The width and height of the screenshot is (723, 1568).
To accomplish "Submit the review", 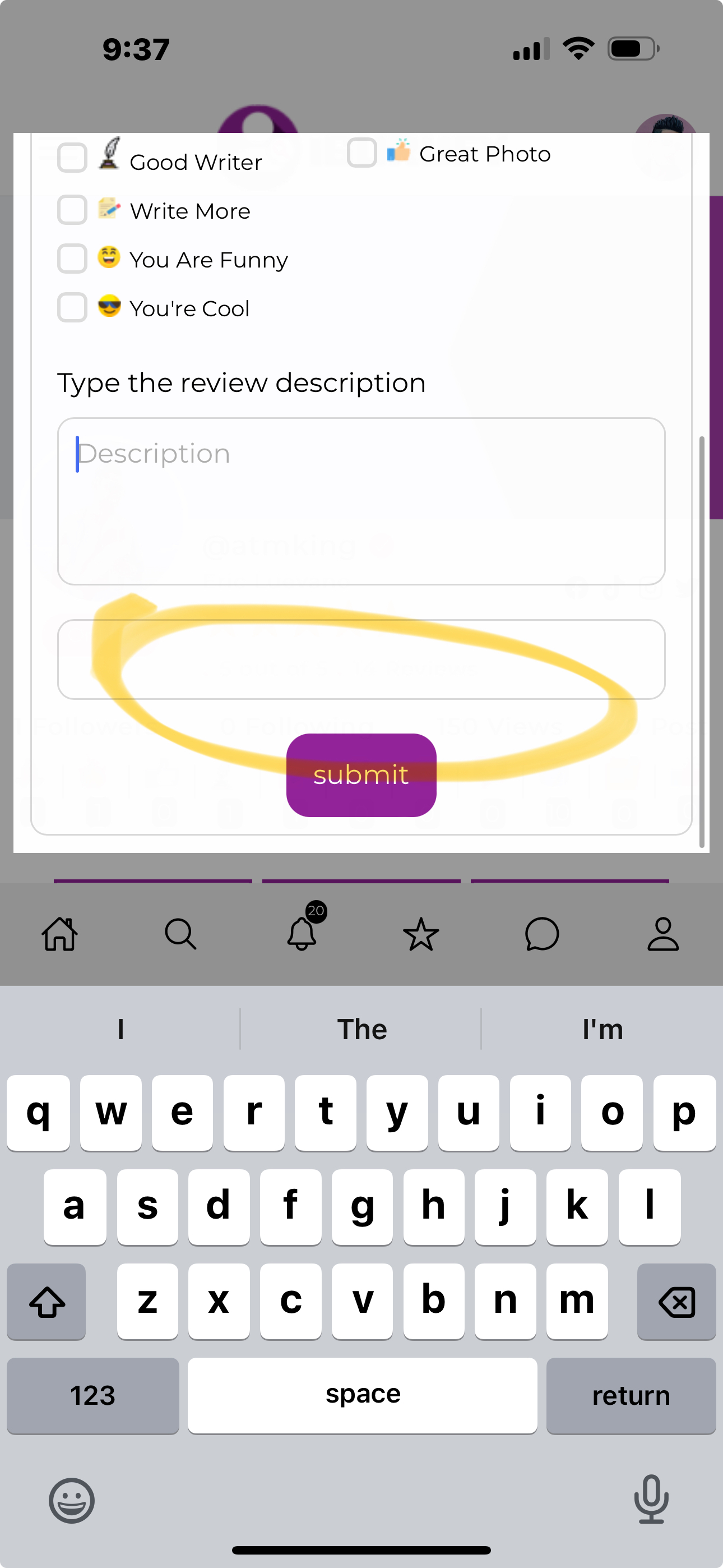I will 361,775.
